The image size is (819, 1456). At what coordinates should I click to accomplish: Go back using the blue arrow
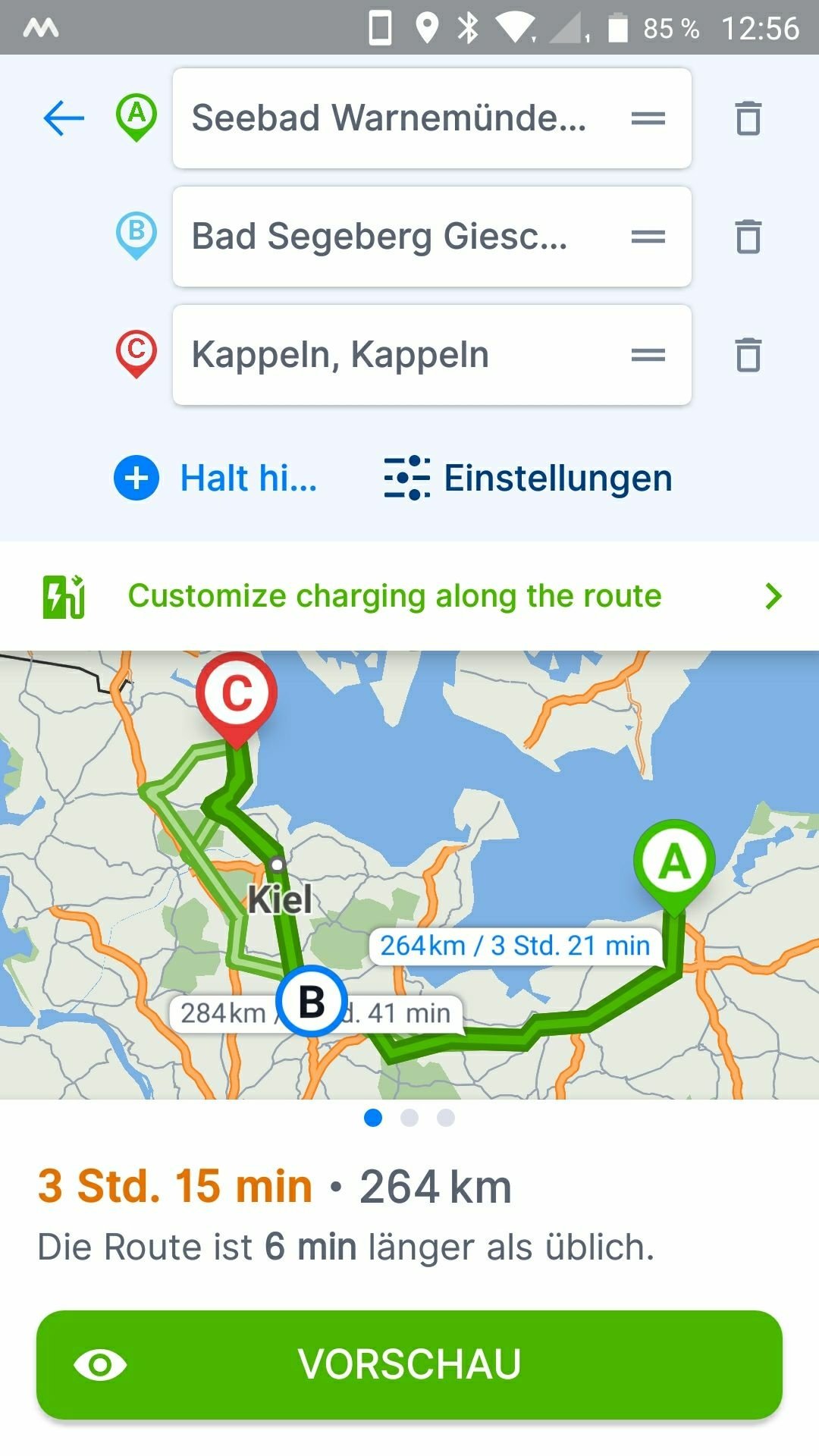tap(64, 118)
